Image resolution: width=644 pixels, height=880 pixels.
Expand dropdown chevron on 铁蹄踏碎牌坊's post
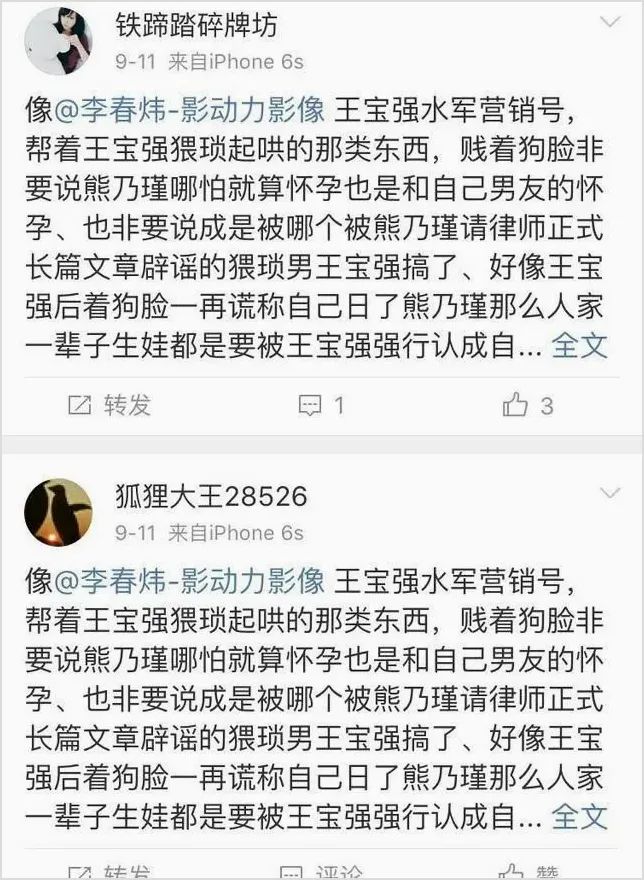[609, 23]
